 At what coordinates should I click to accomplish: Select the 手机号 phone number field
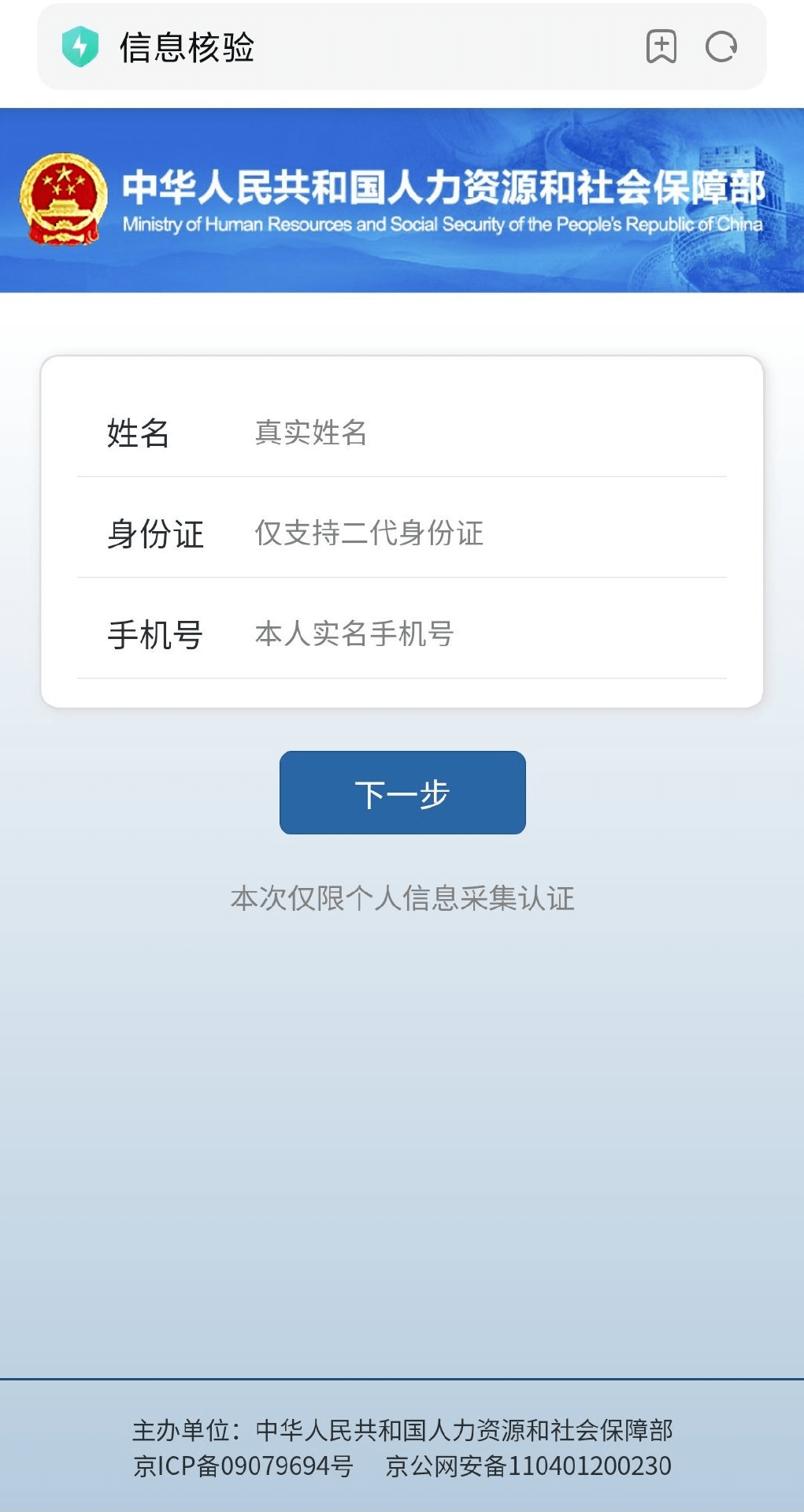pos(488,634)
